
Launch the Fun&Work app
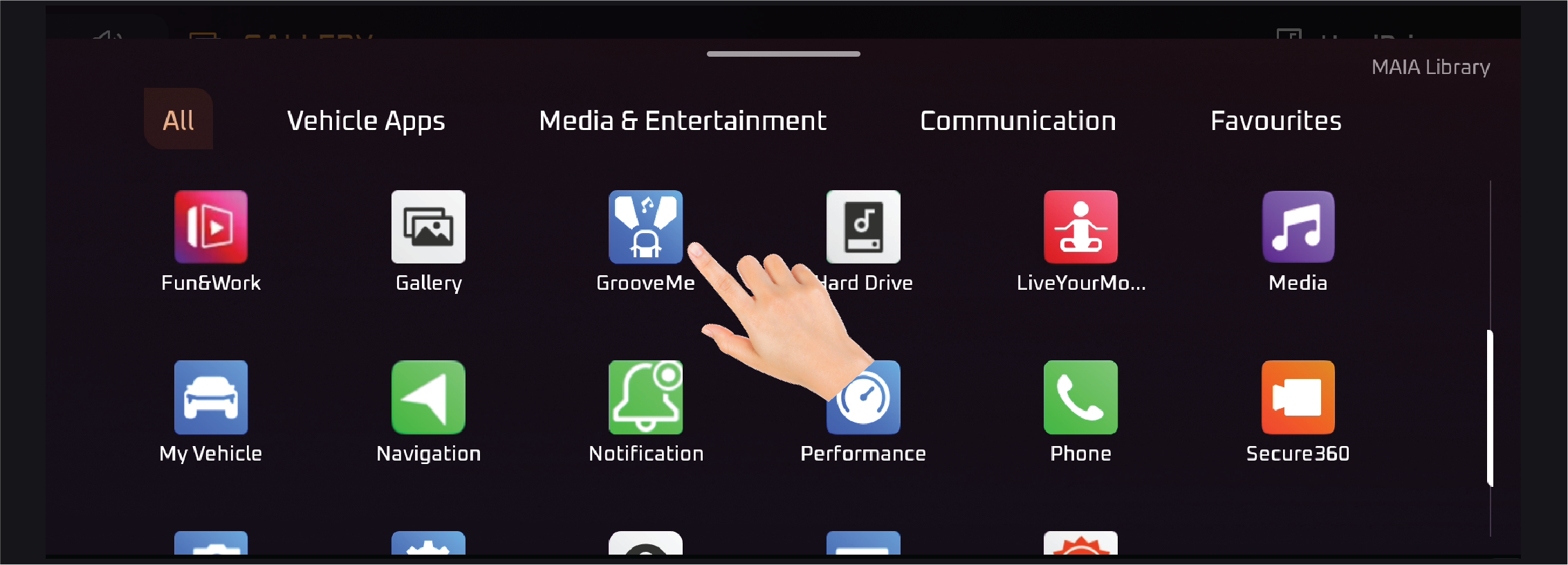211,227
